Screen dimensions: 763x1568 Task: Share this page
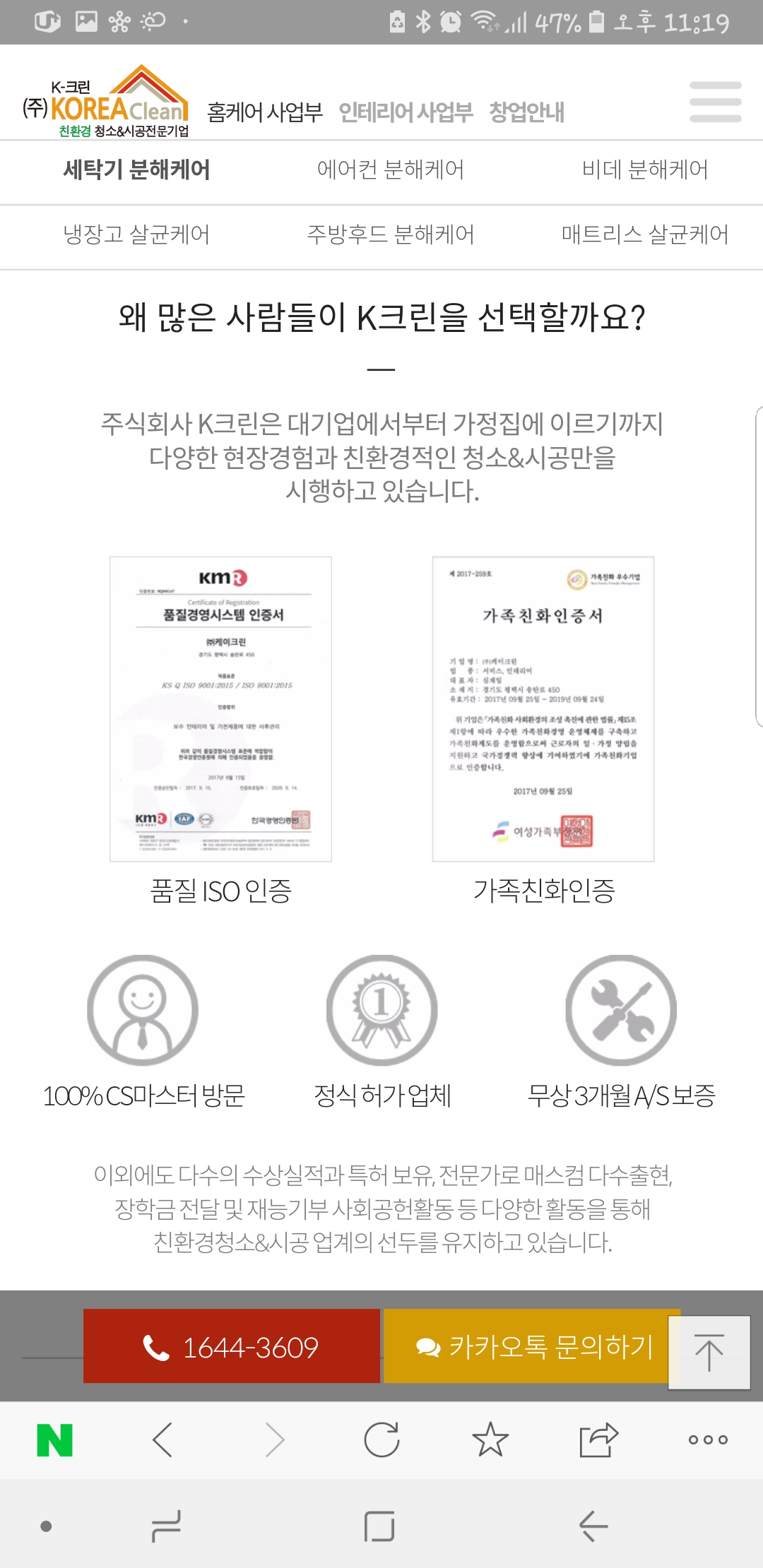(x=598, y=1440)
